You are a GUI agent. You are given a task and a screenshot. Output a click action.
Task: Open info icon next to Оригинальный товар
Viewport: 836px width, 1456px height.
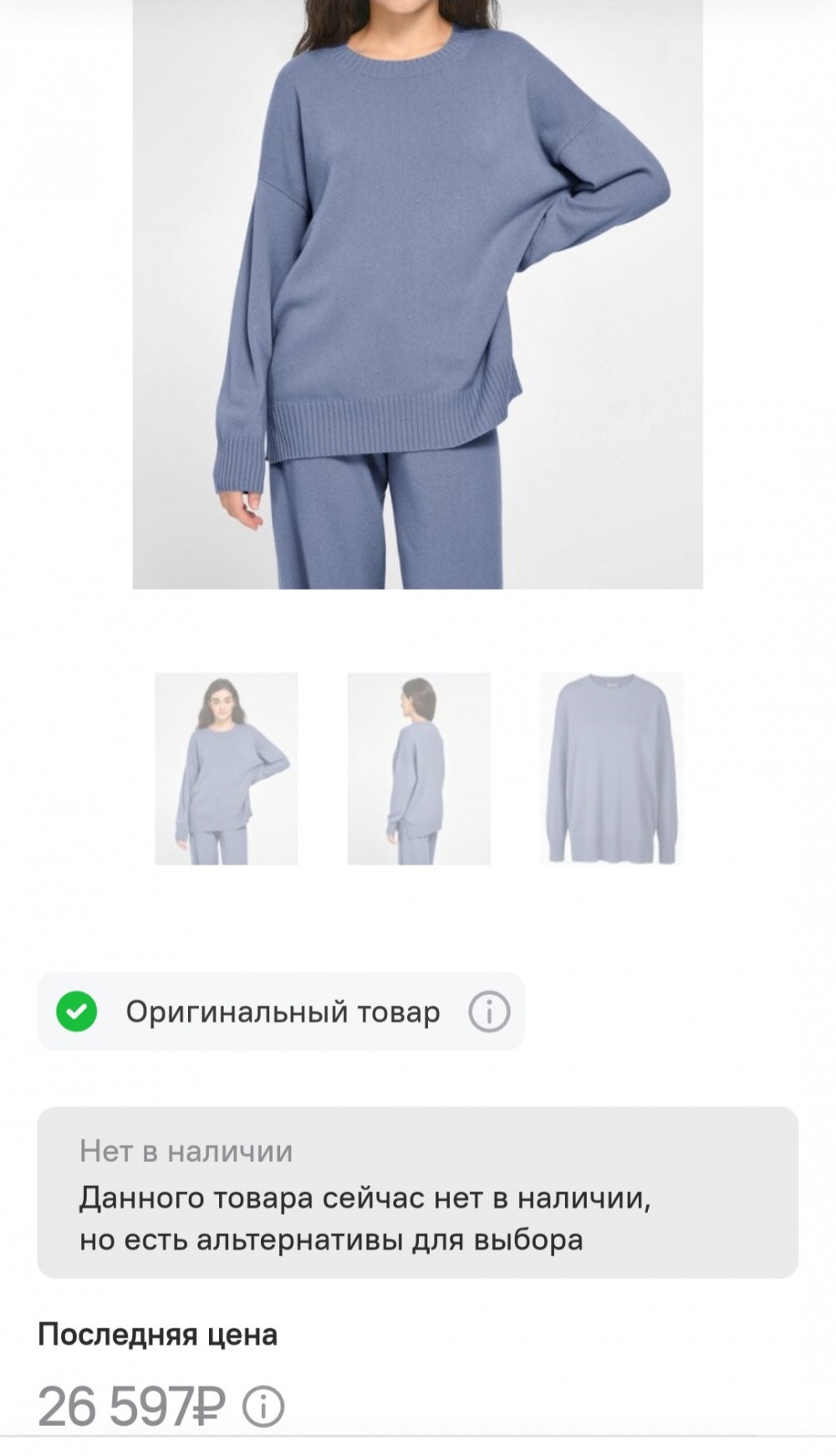(x=489, y=1012)
